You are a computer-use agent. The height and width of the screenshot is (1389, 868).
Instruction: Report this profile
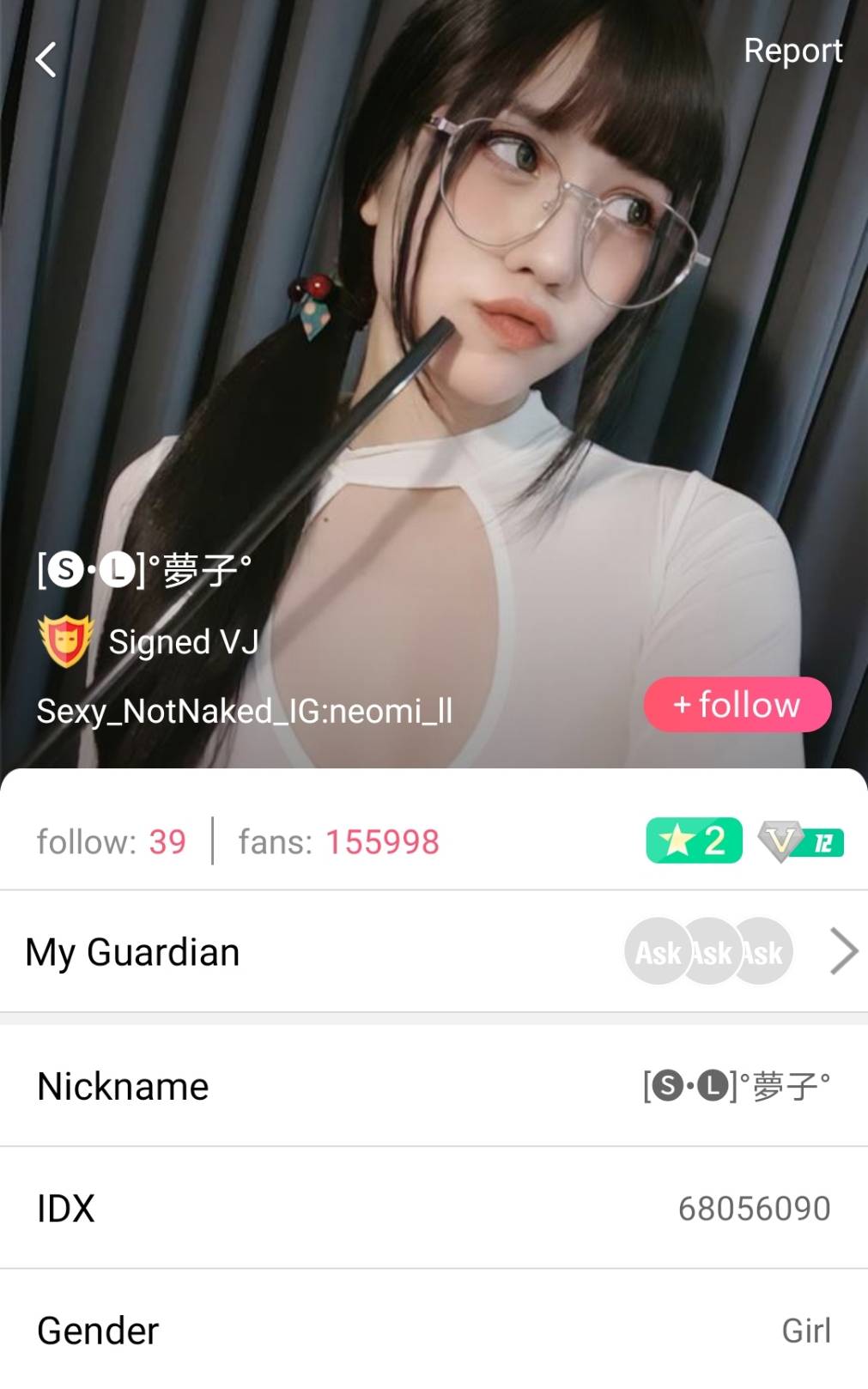click(x=792, y=51)
